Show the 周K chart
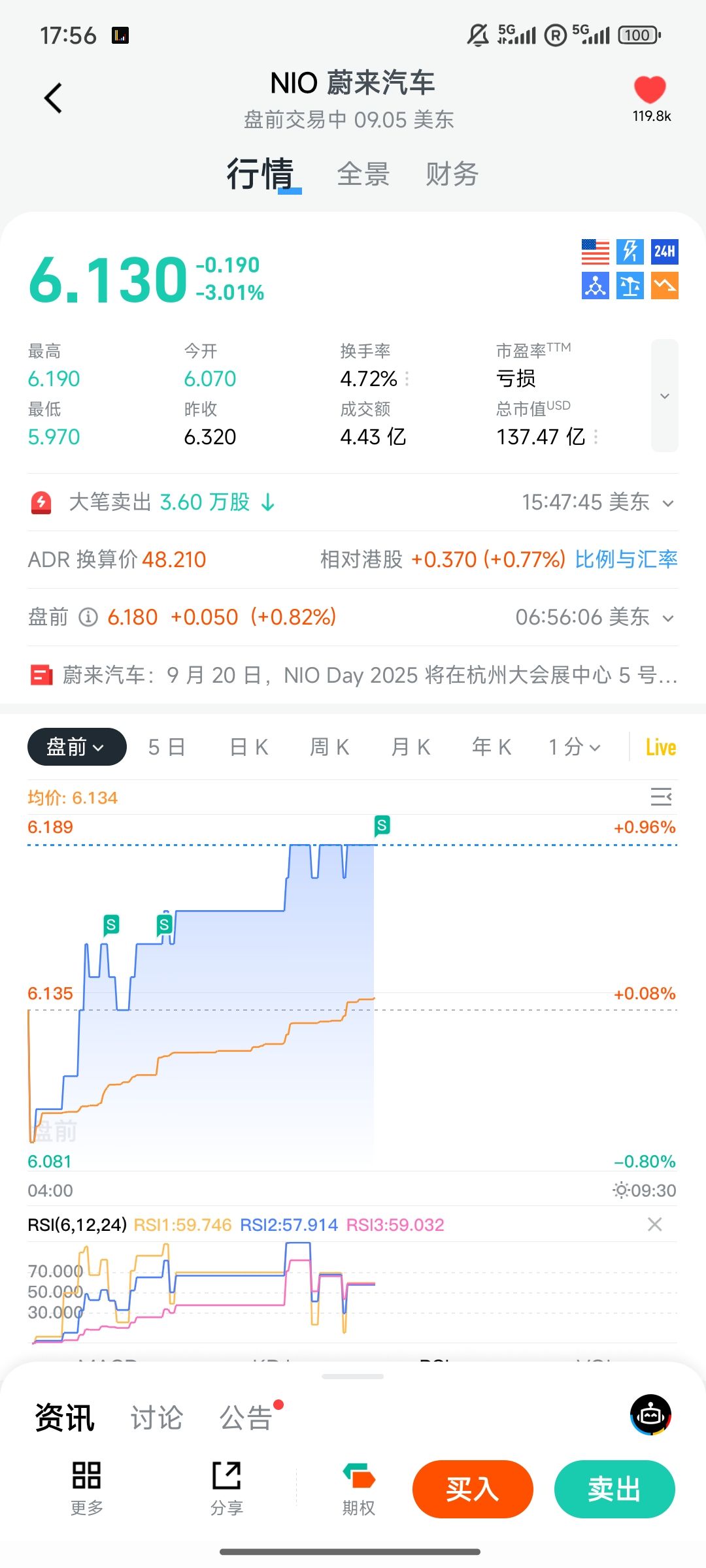 coord(329,747)
